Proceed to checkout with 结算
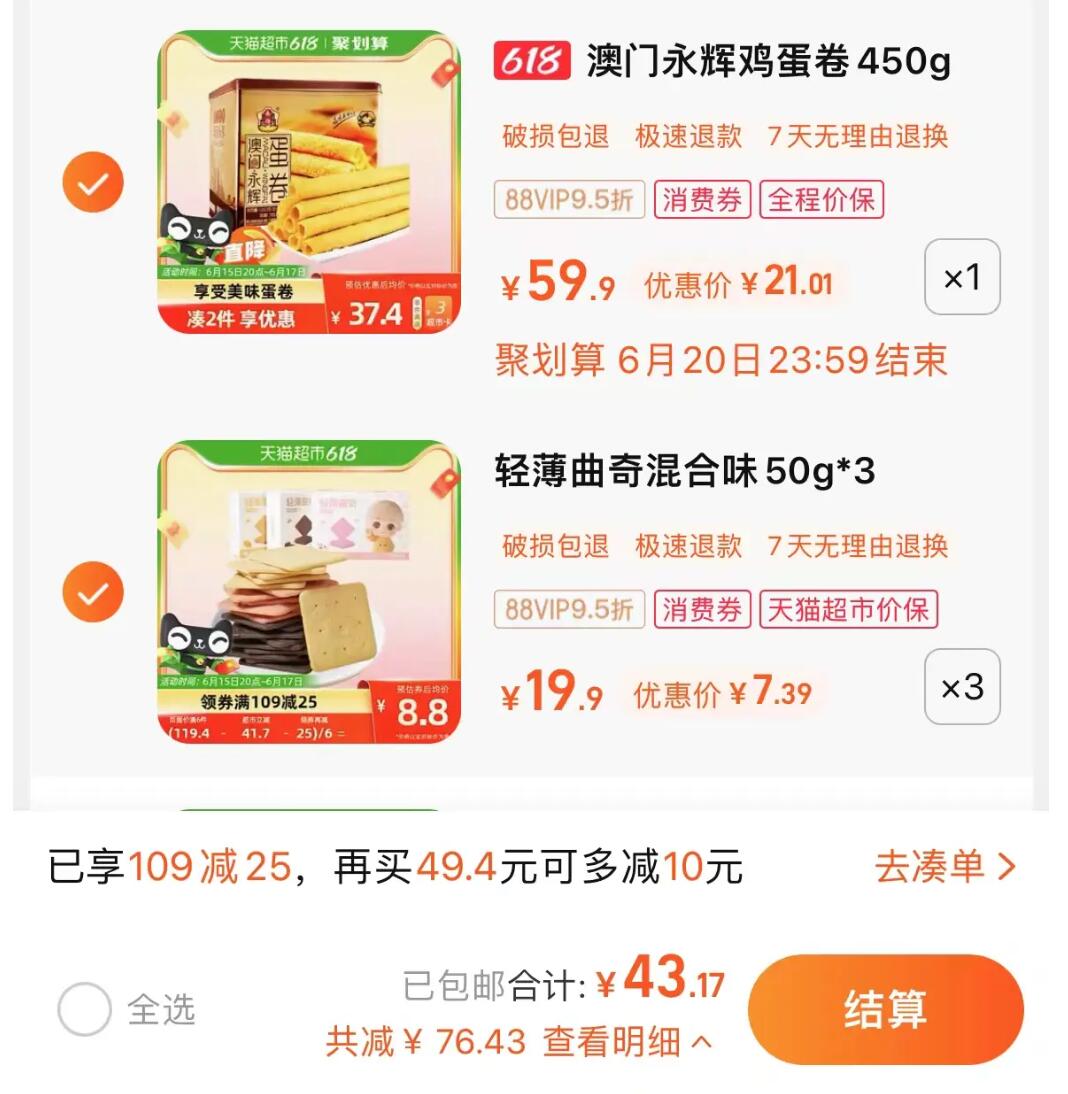 point(885,1009)
